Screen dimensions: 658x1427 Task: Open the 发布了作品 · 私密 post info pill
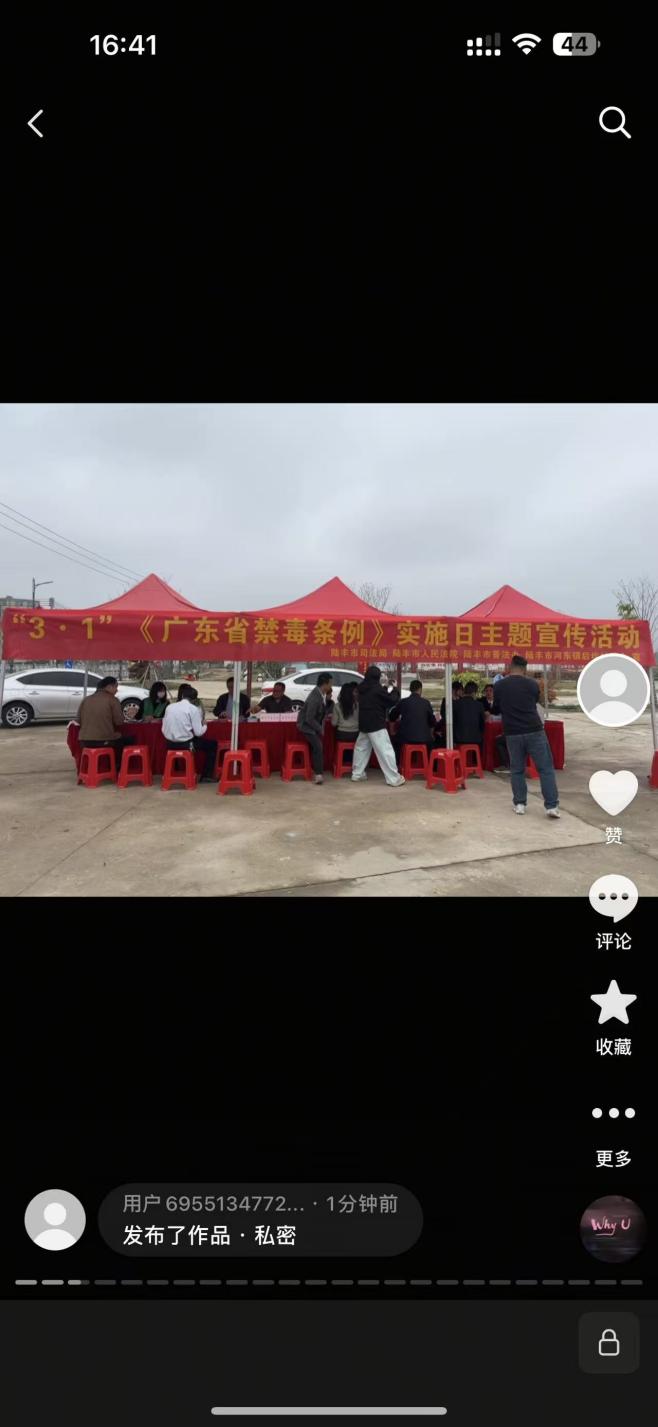click(260, 1220)
